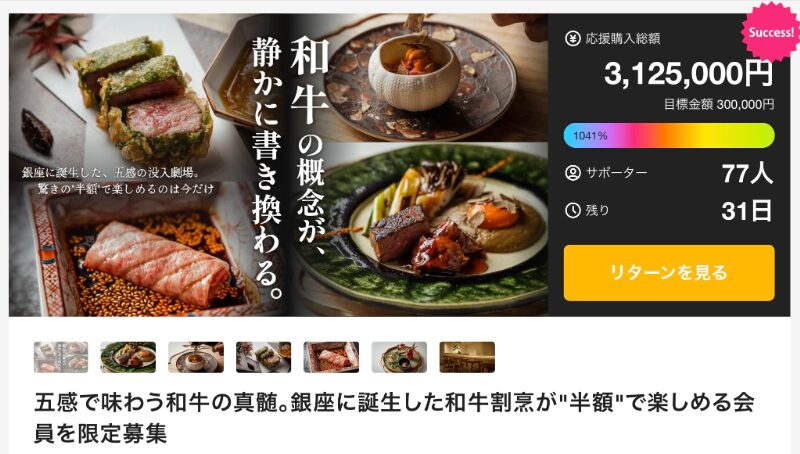Open the main wagyu project banner image
The width and height of the screenshot is (800, 454).
278,165
